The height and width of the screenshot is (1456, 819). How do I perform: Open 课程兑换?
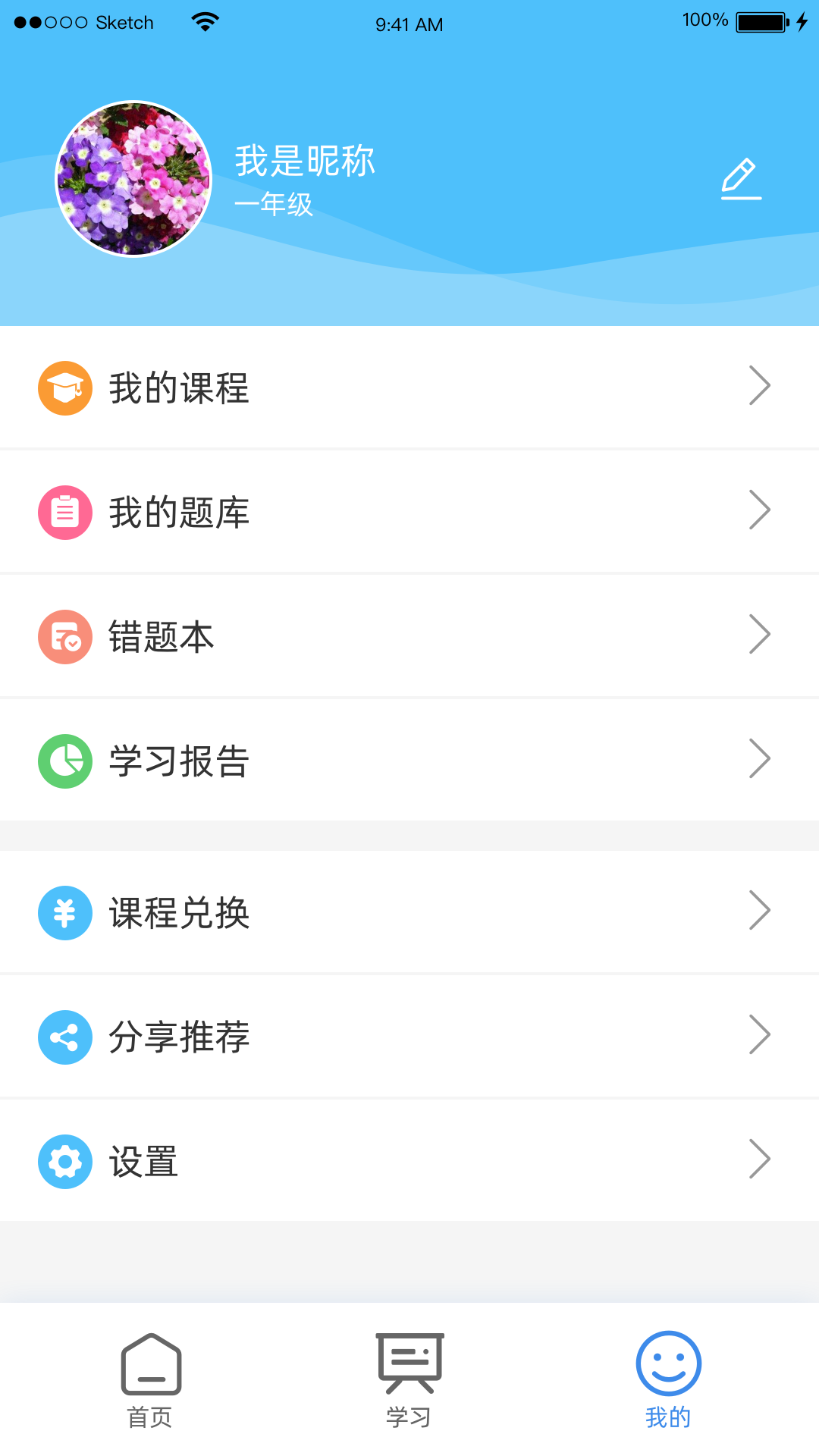[x=409, y=912]
